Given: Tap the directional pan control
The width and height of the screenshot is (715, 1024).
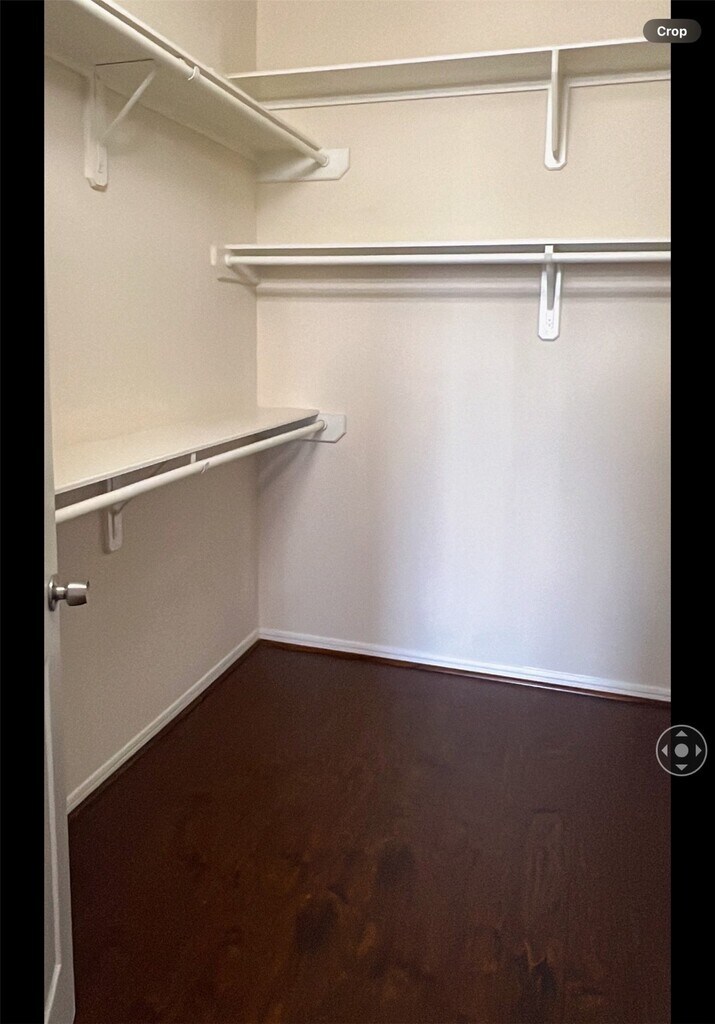Looking at the screenshot, I should 681,750.
